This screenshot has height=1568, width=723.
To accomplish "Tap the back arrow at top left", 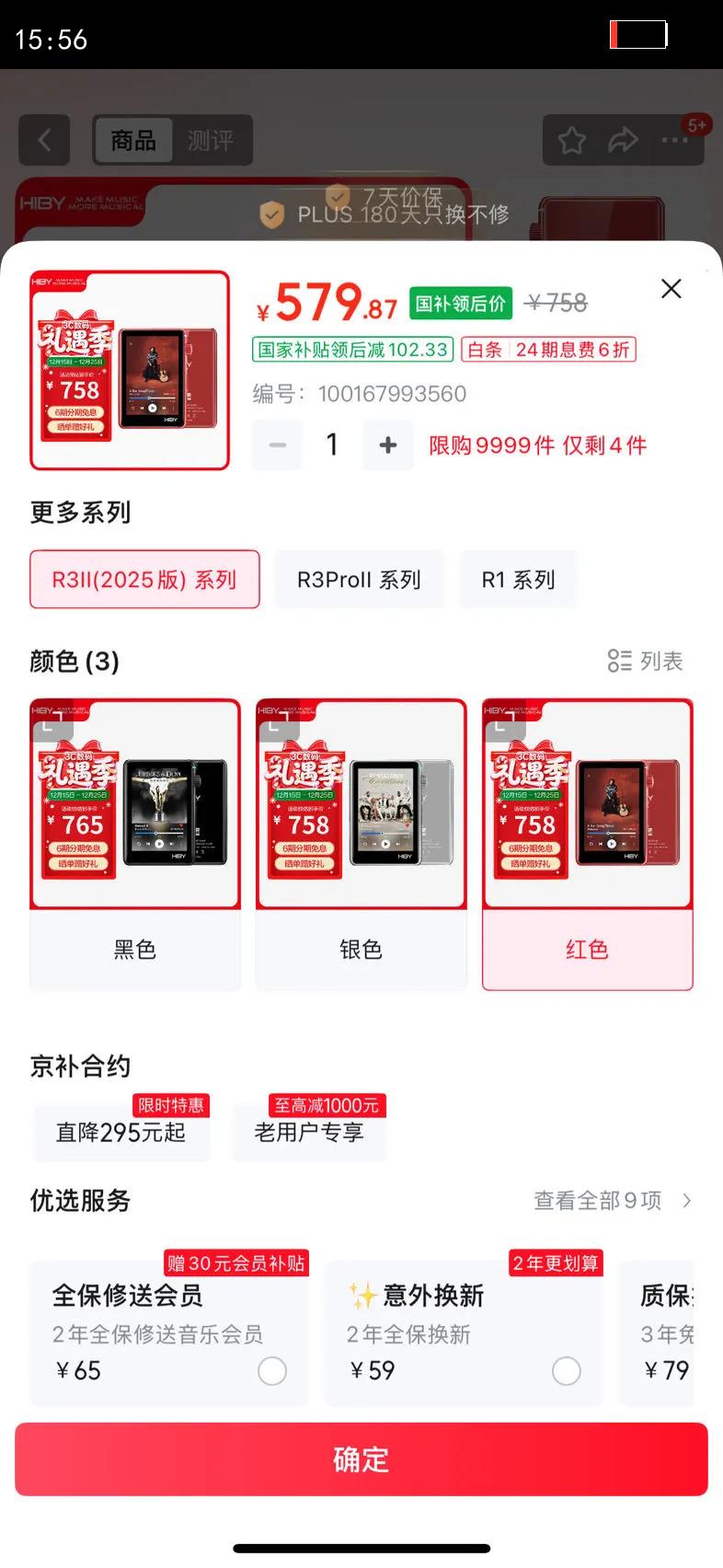I will click(x=44, y=140).
